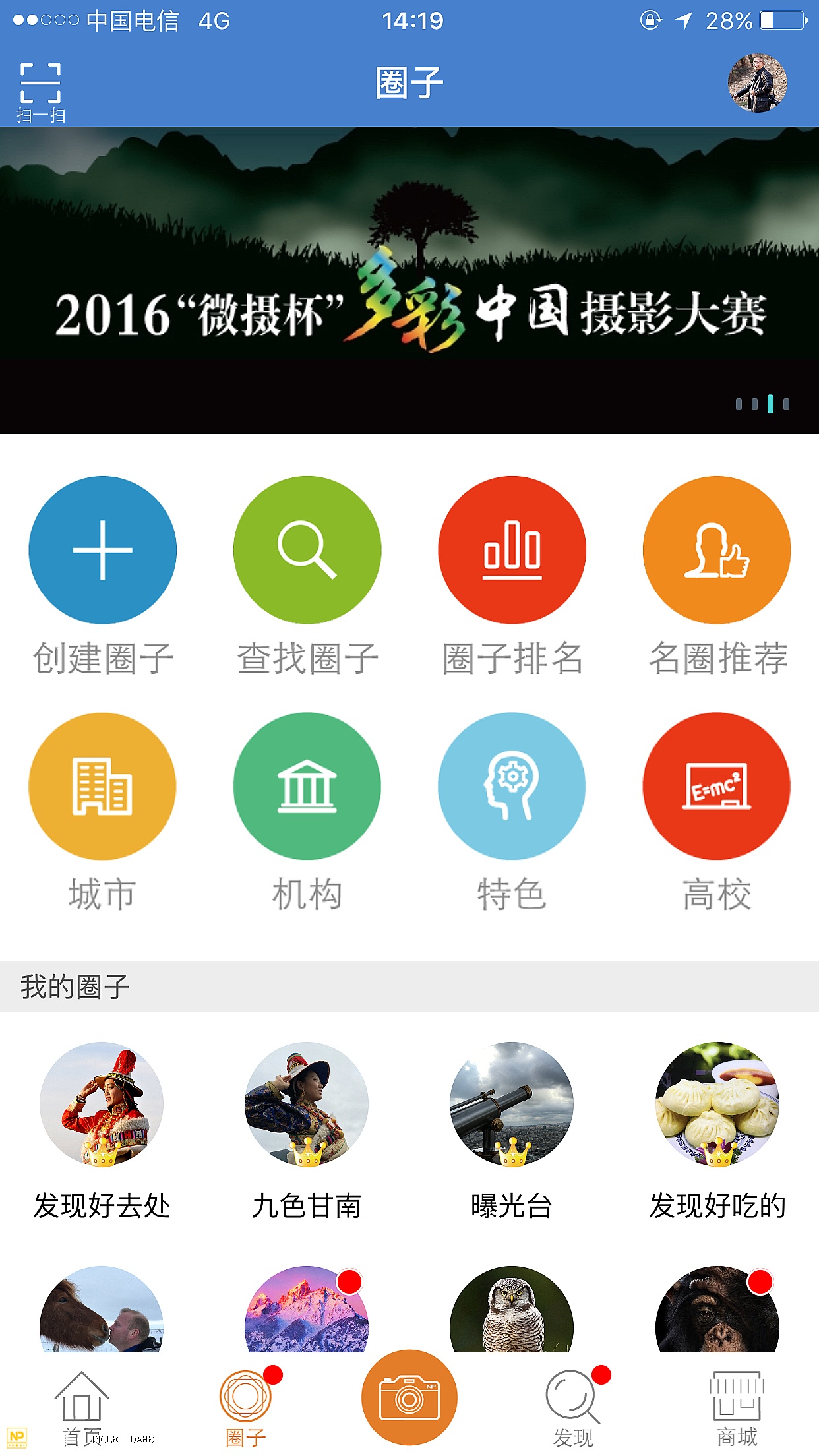
Task: Tap the orange camera button
Action: click(409, 1397)
